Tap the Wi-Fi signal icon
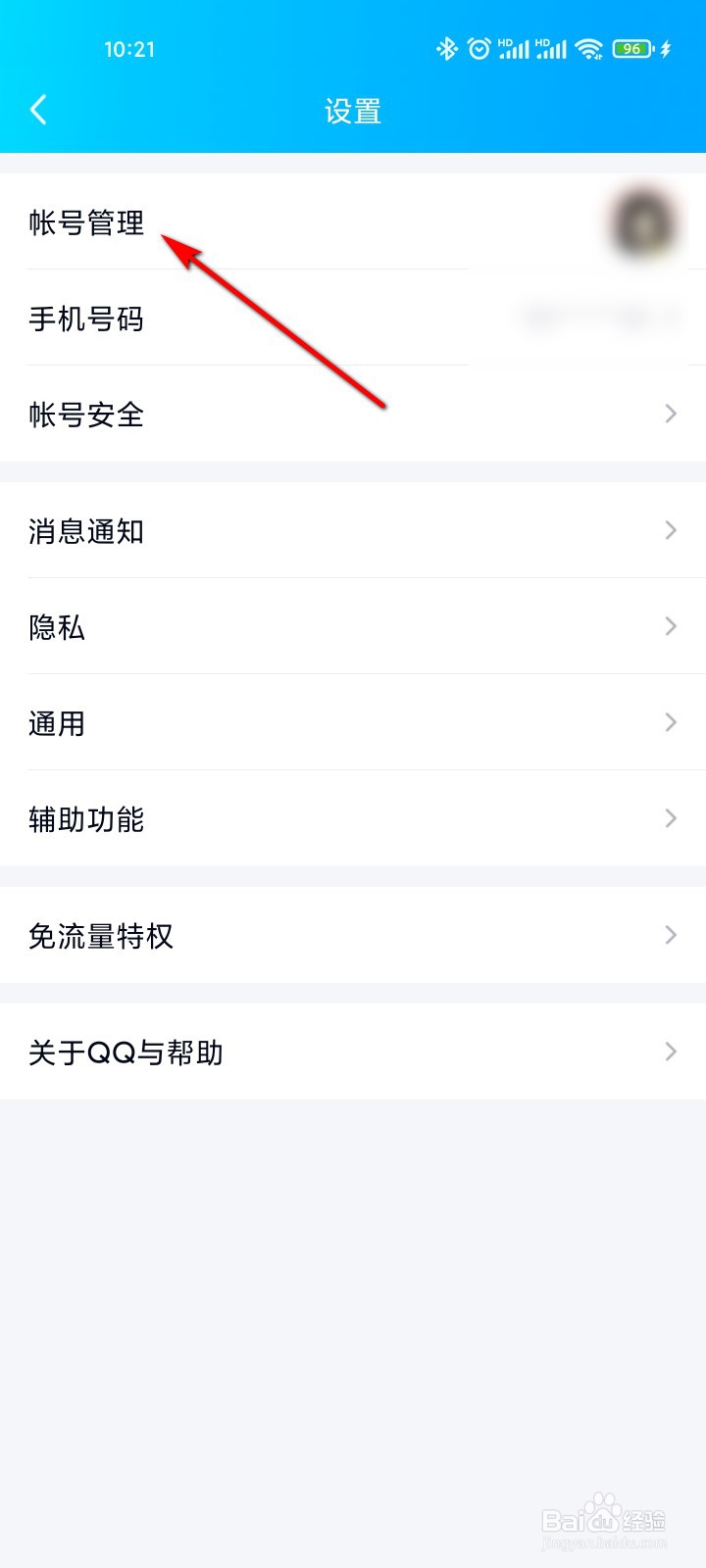Screen dimensions: 706x1568 pos(588,47)
